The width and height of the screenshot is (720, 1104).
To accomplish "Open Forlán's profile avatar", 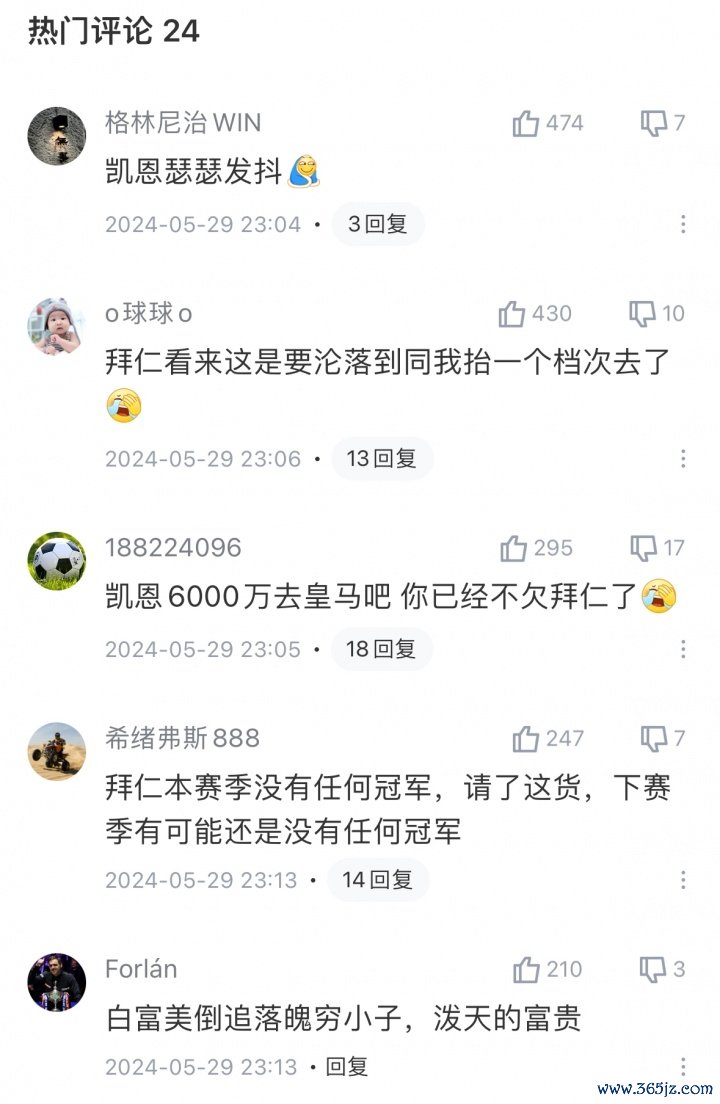I will click(x=57, y=982).
